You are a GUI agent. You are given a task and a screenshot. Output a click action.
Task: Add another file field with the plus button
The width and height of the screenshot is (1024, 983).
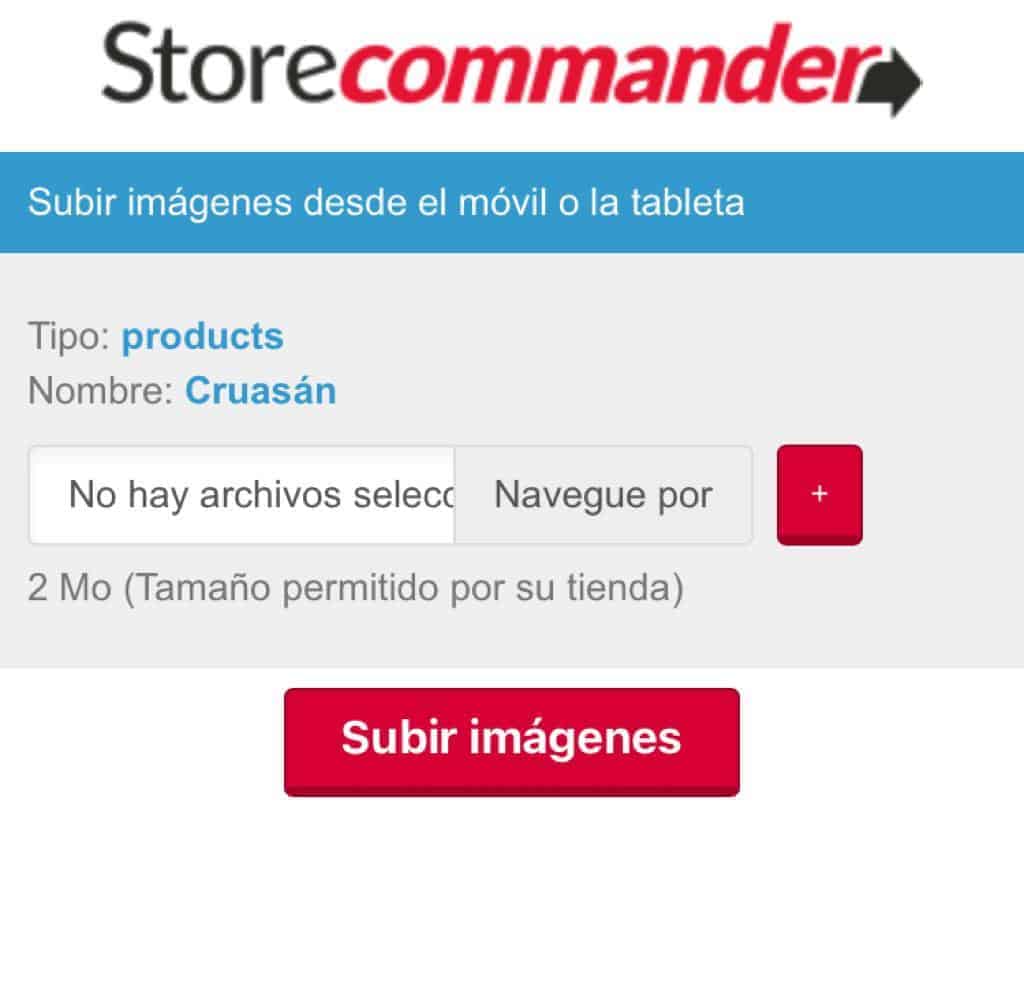click(x=819, y=494)
